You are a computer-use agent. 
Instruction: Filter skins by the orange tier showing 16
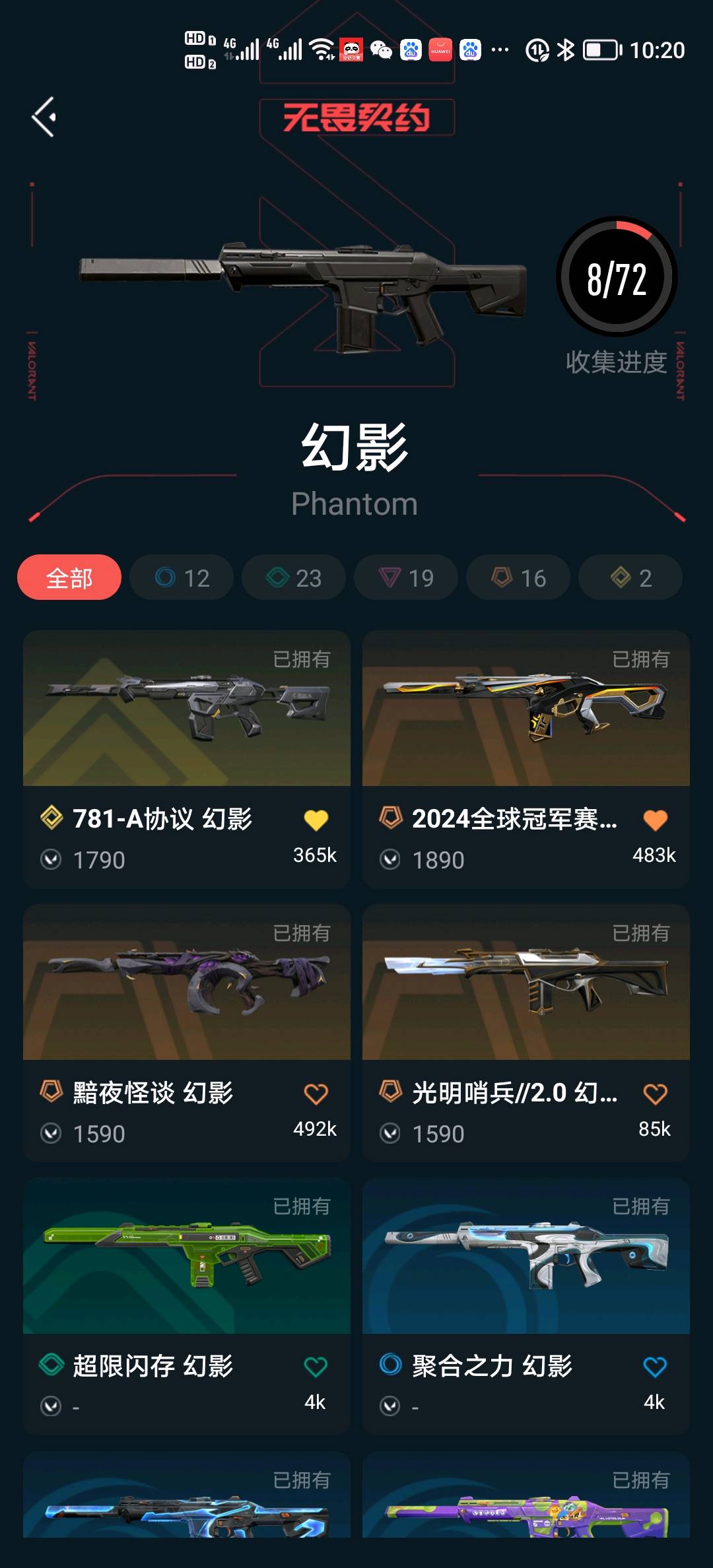[x=518, y=577]
